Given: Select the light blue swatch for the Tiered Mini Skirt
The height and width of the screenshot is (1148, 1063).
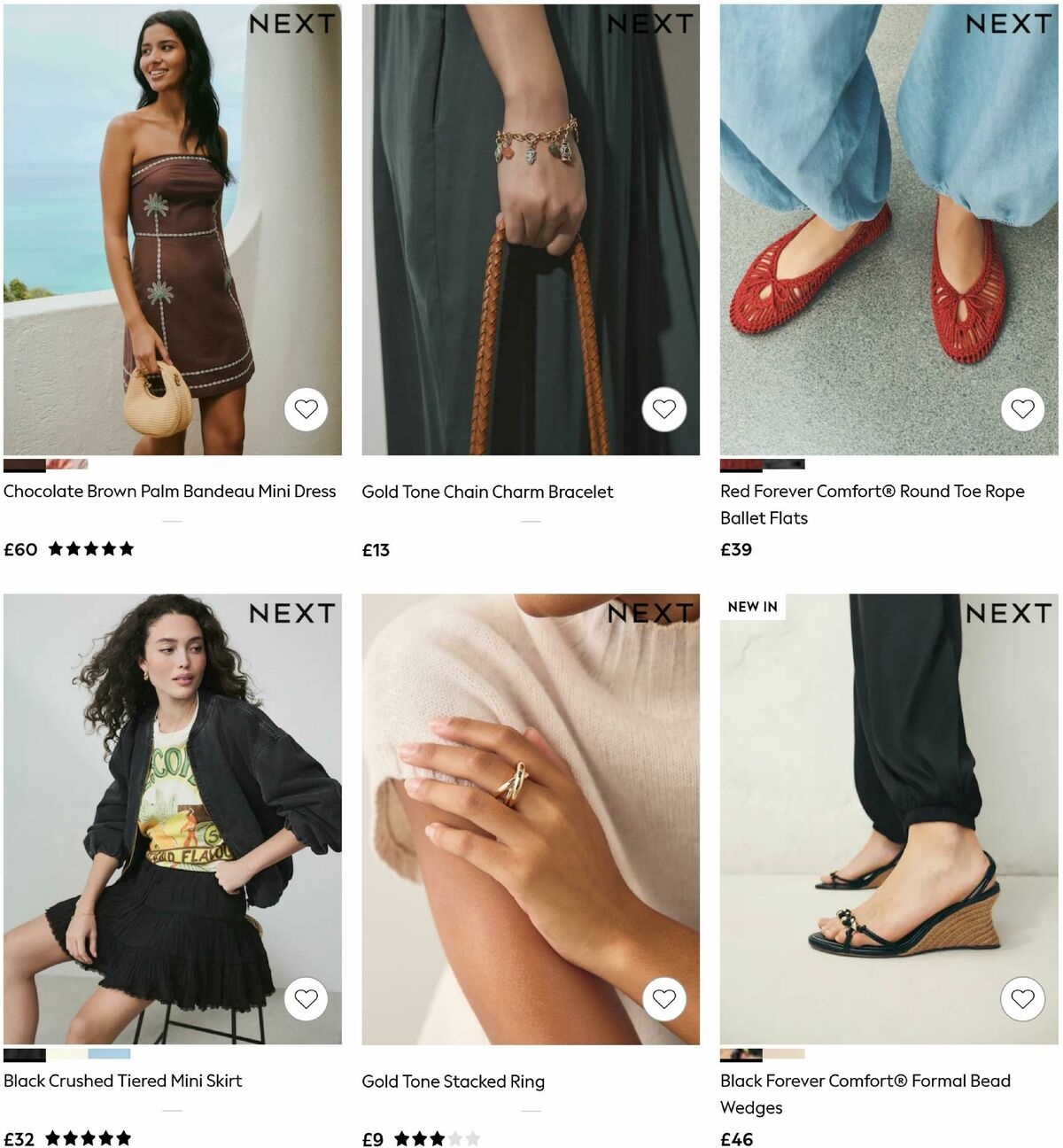Looking at the screenshot, I should pyautogui.click(x=110, y=1054).
